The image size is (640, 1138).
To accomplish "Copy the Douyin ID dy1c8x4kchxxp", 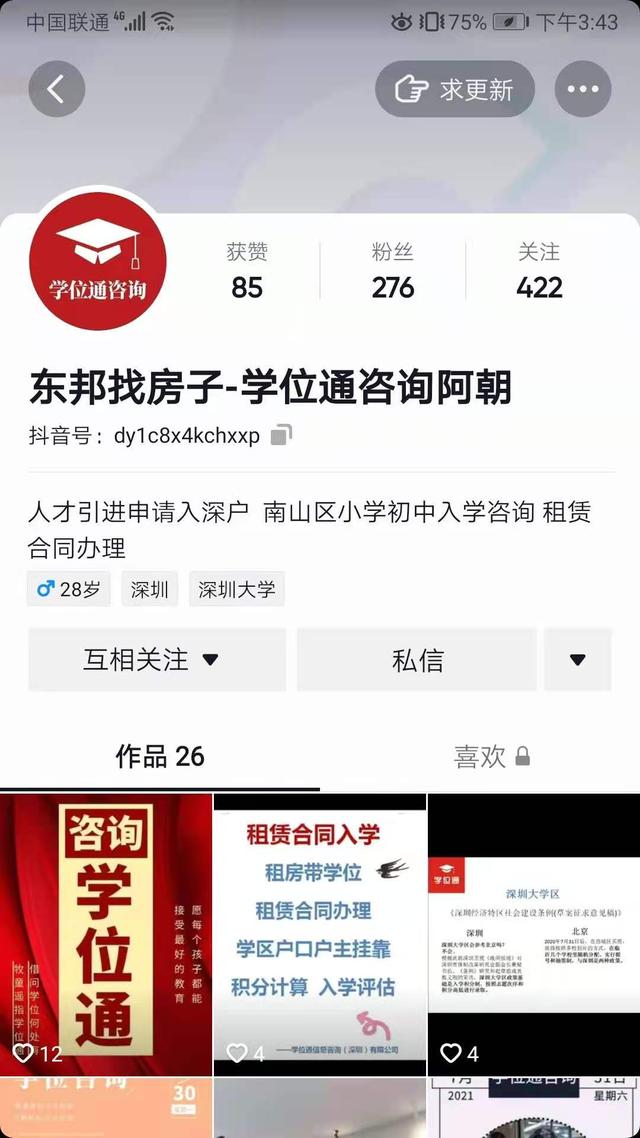I will tap(282, 435).
